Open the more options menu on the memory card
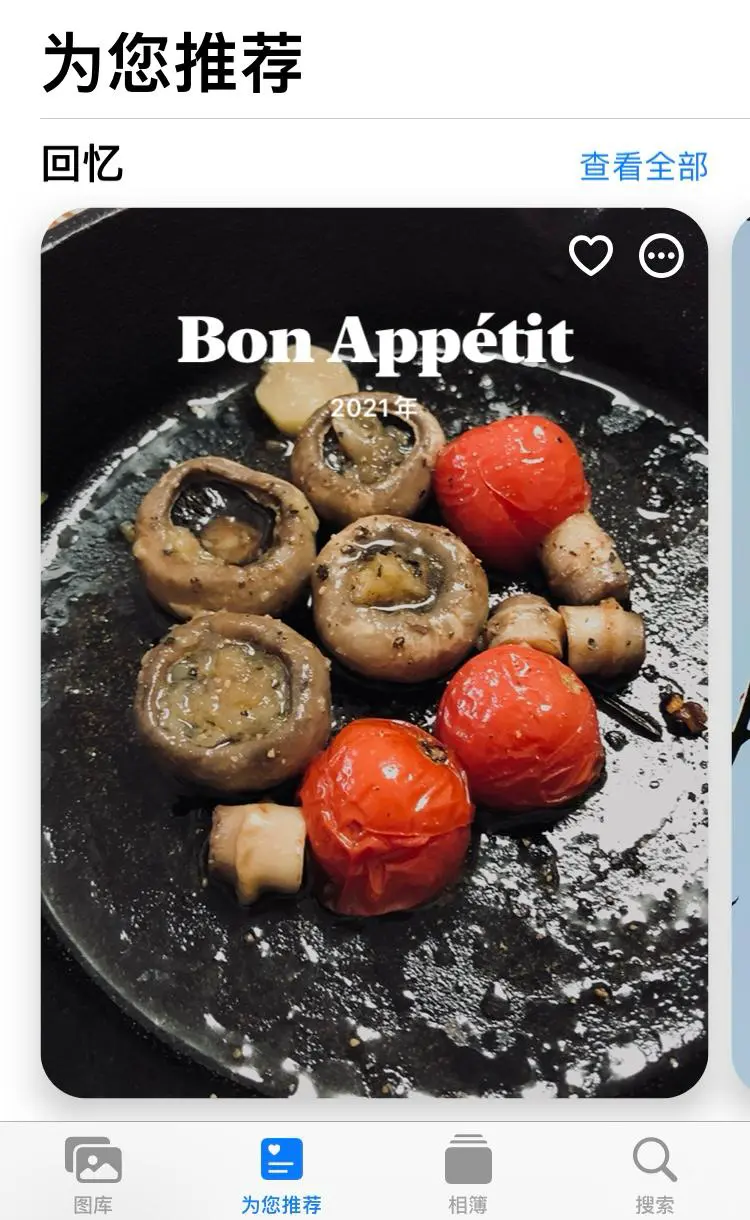 pos(661,256)
